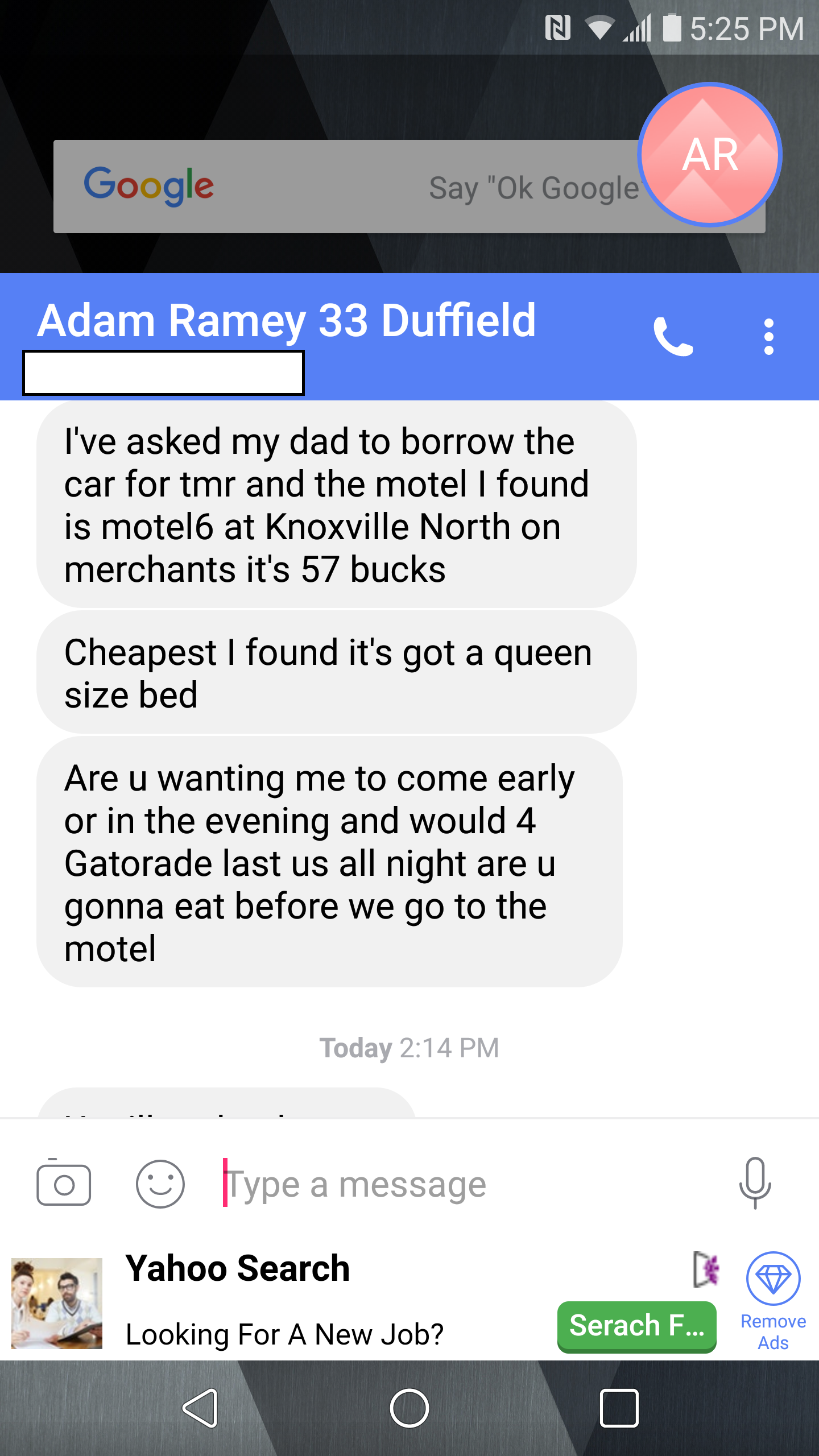Open the emoji picker
This screenshot has height=1456, width=819.
[160, 1184]
